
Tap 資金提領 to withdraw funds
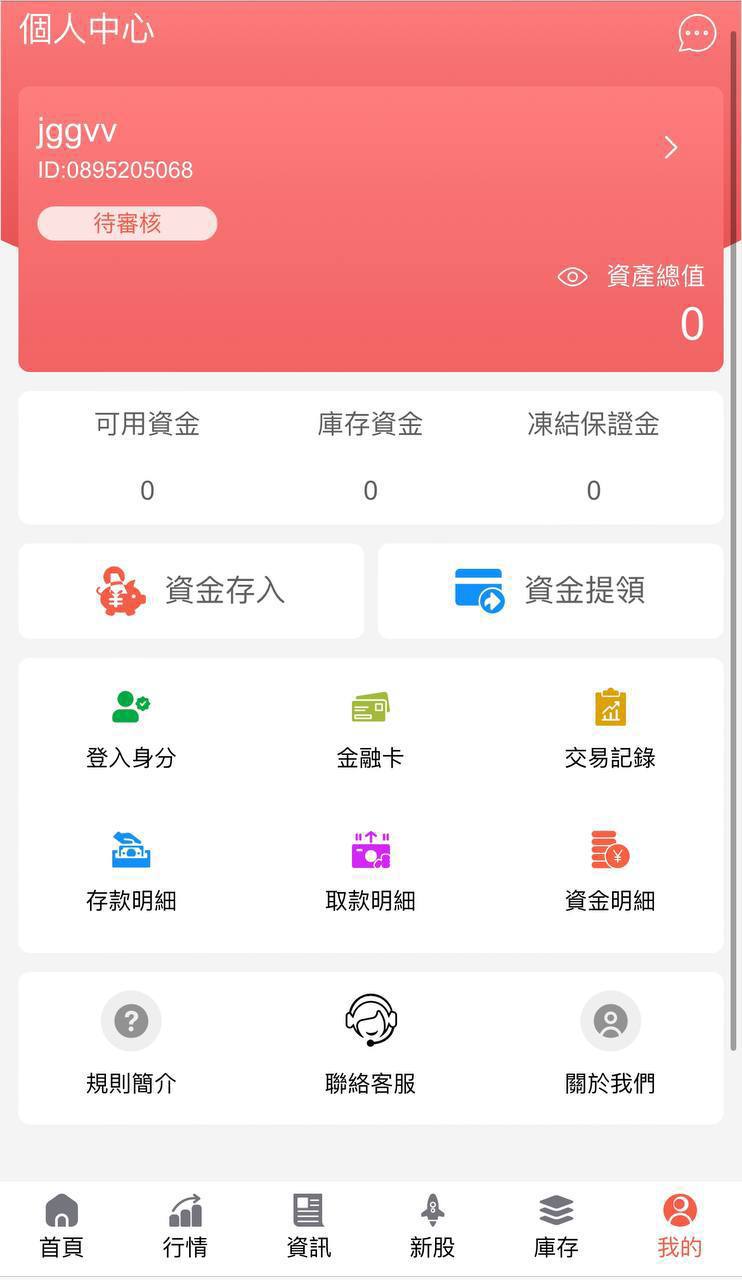coord(550,591)
